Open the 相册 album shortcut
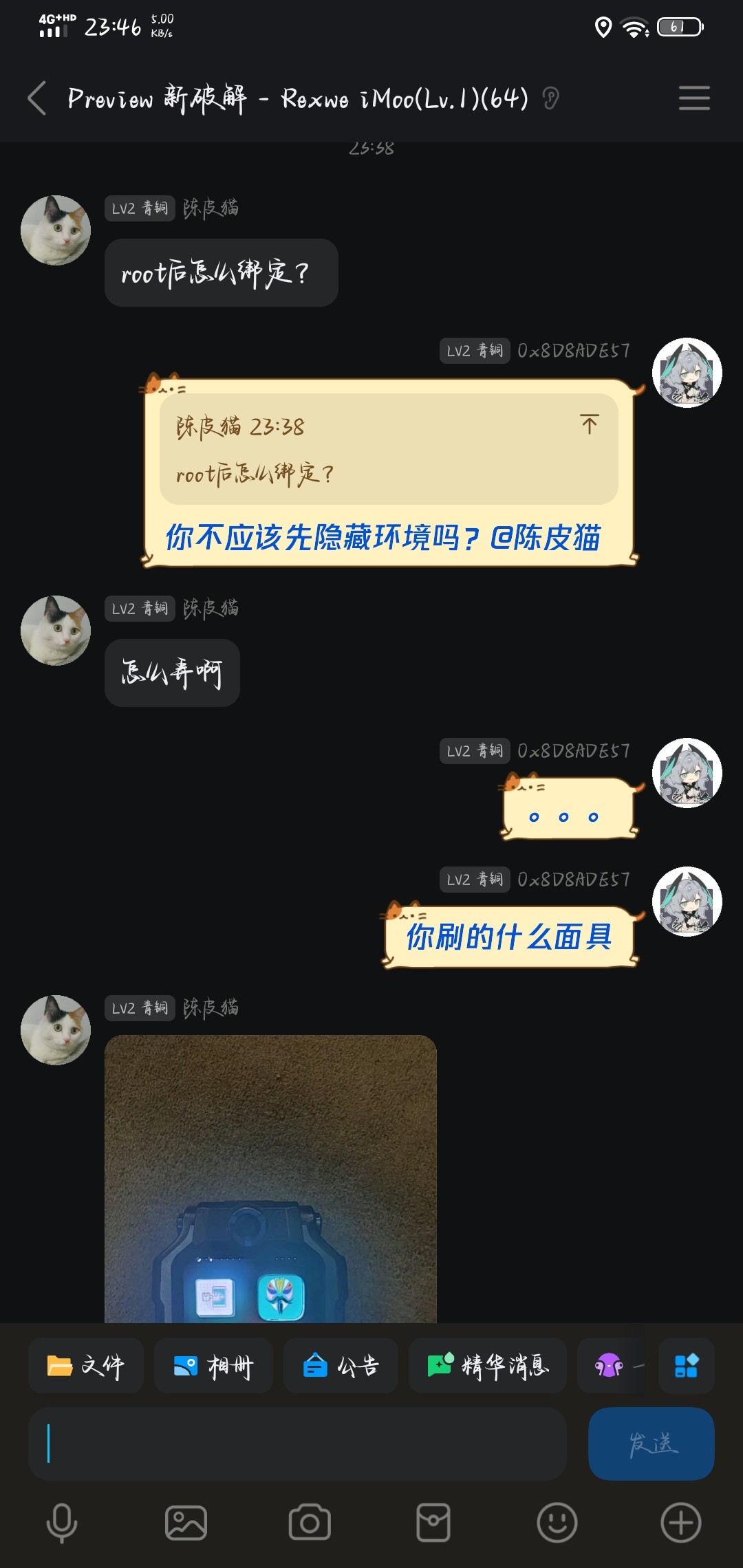 click(x=213, y=1366)
